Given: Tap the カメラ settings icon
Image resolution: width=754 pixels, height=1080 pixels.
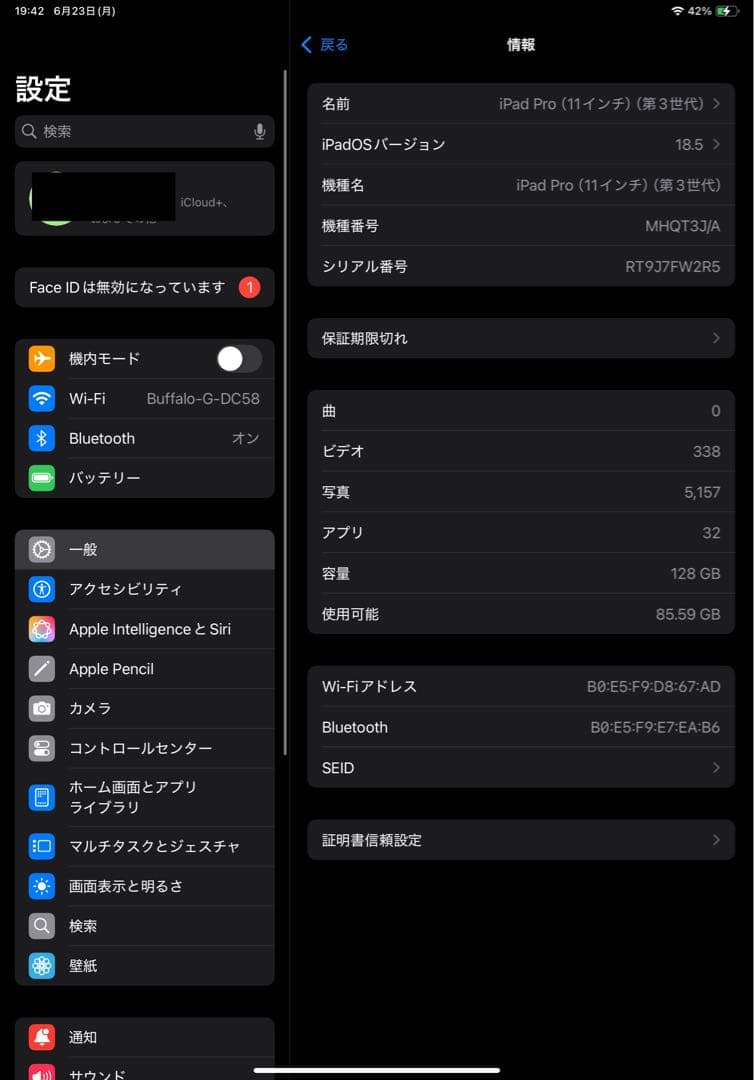Looking at the screenshot, I should point(41,708).
